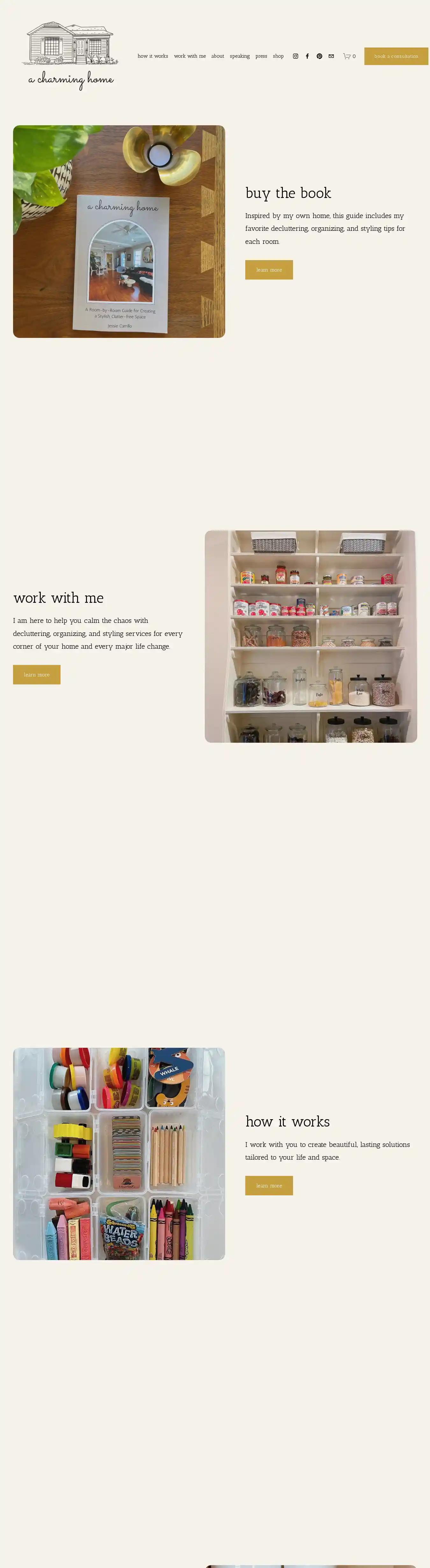Go to a charming home homepage logo
430x1568 pixels.
[70, 56]
